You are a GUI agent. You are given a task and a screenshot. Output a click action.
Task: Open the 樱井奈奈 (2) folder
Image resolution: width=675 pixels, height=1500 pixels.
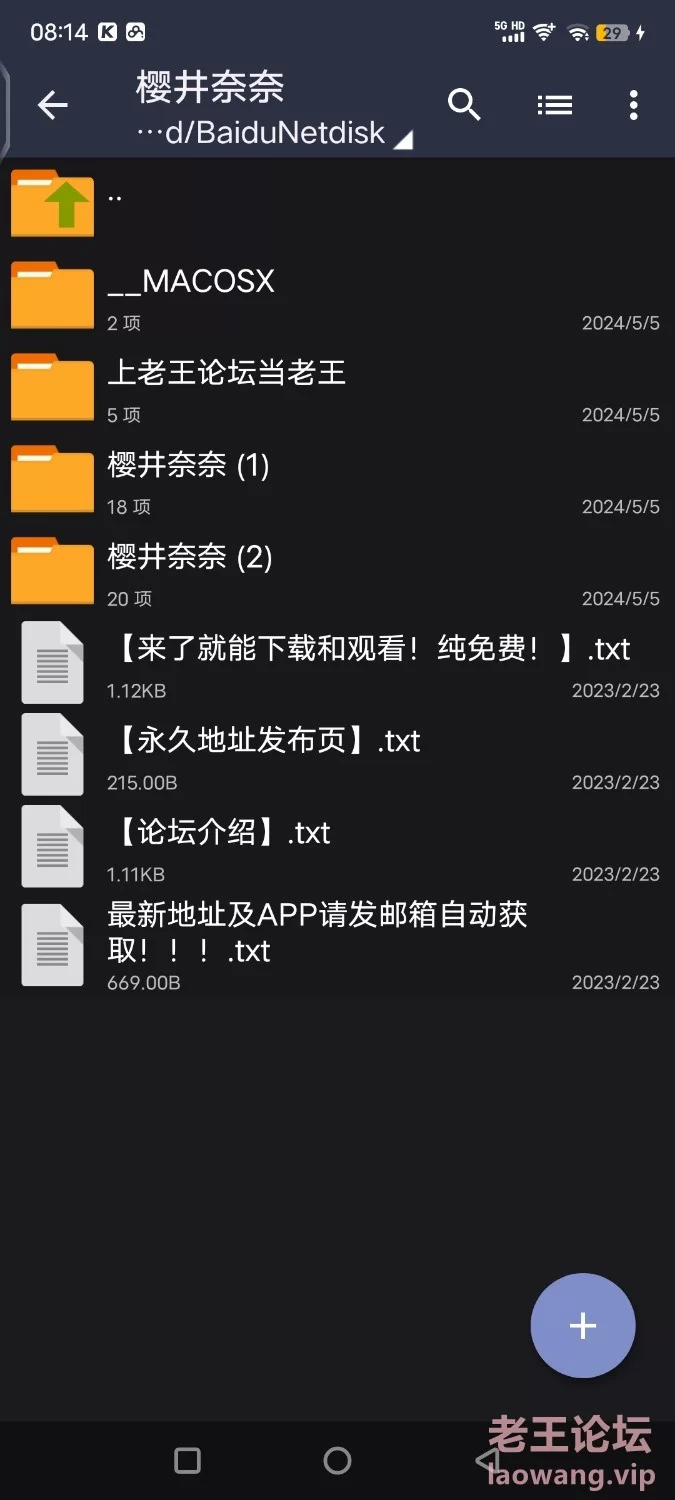point(337,570)
